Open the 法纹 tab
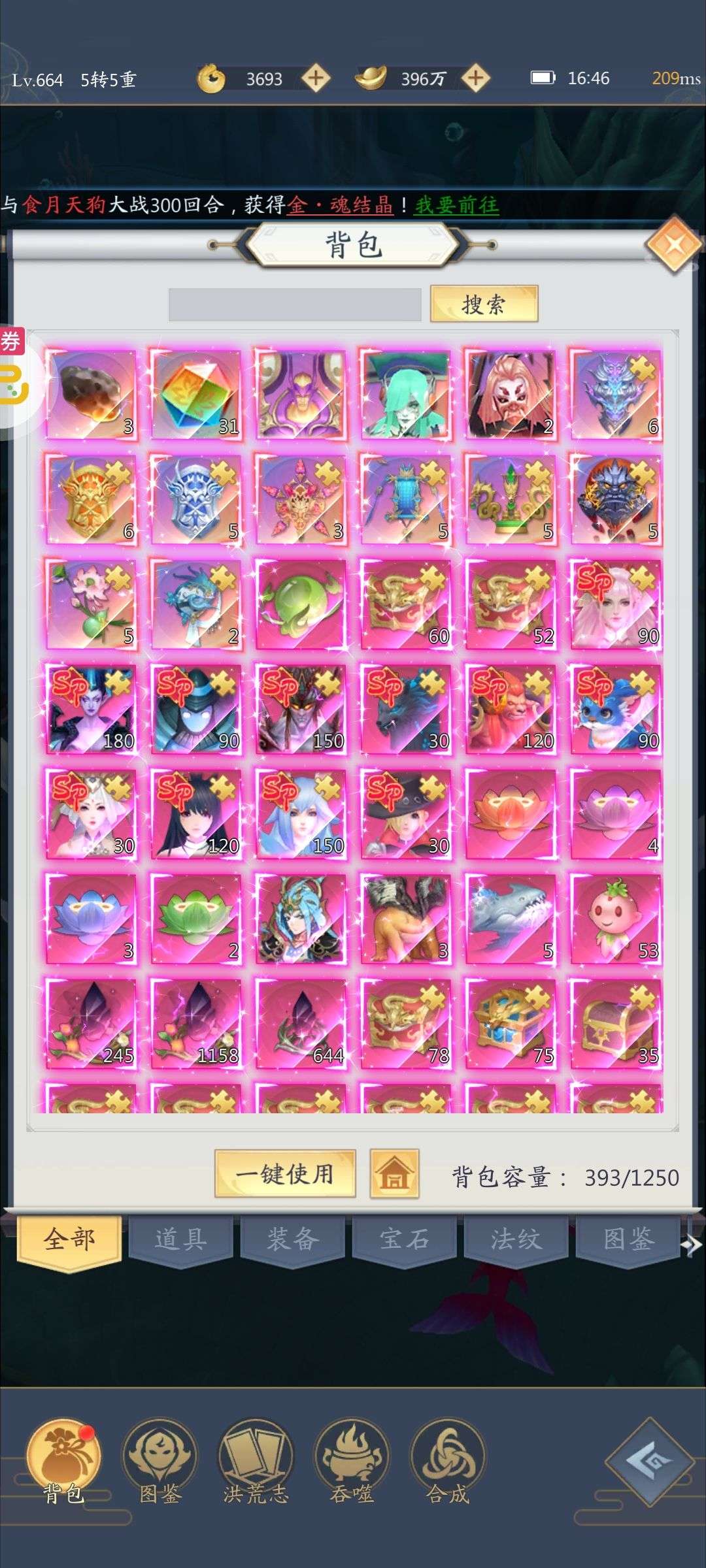This screenshot has height=1568, width=706. point(516,1239)
